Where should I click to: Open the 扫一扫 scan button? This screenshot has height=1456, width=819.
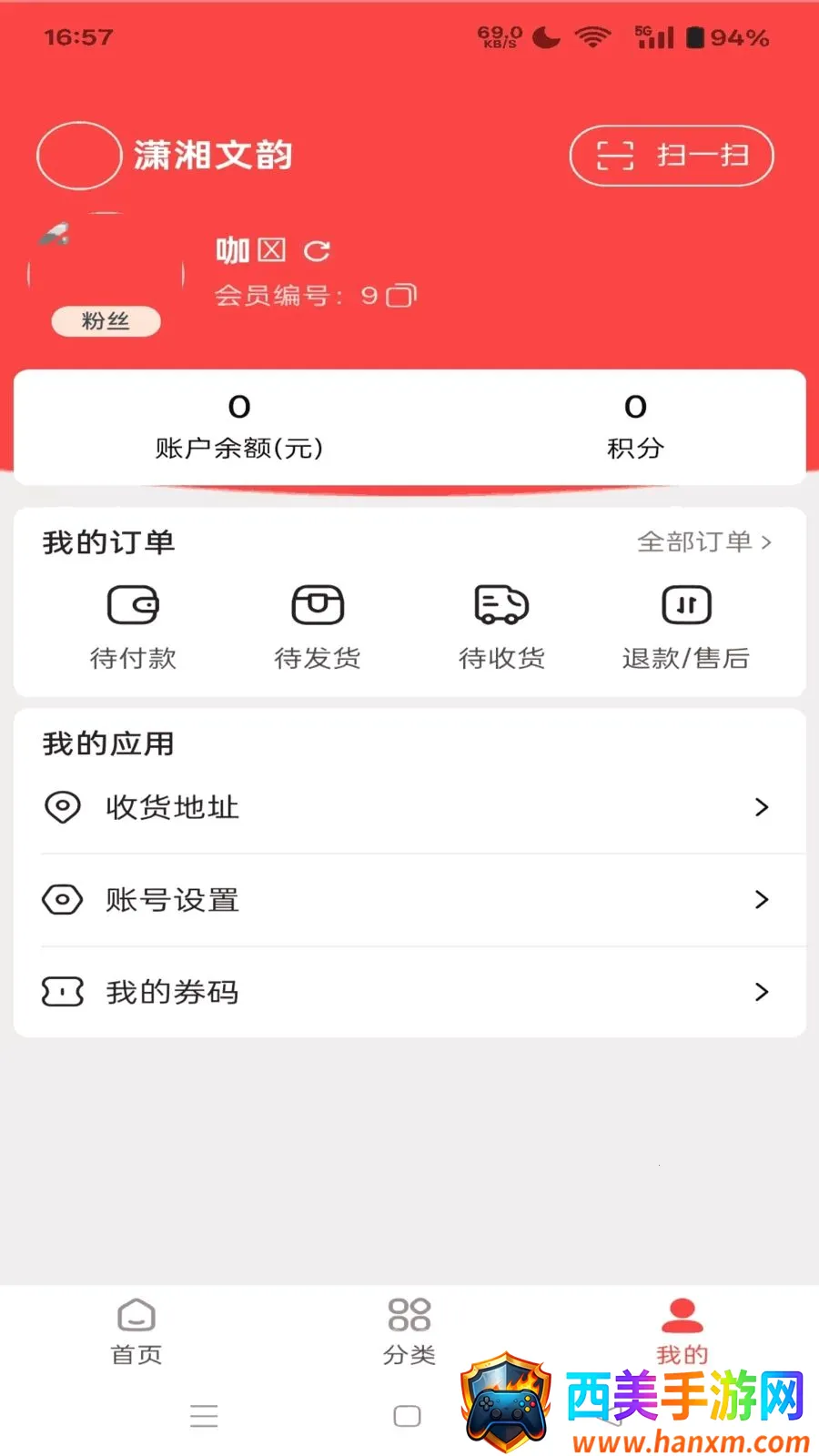pyautogui.click(x=672, y=156)
